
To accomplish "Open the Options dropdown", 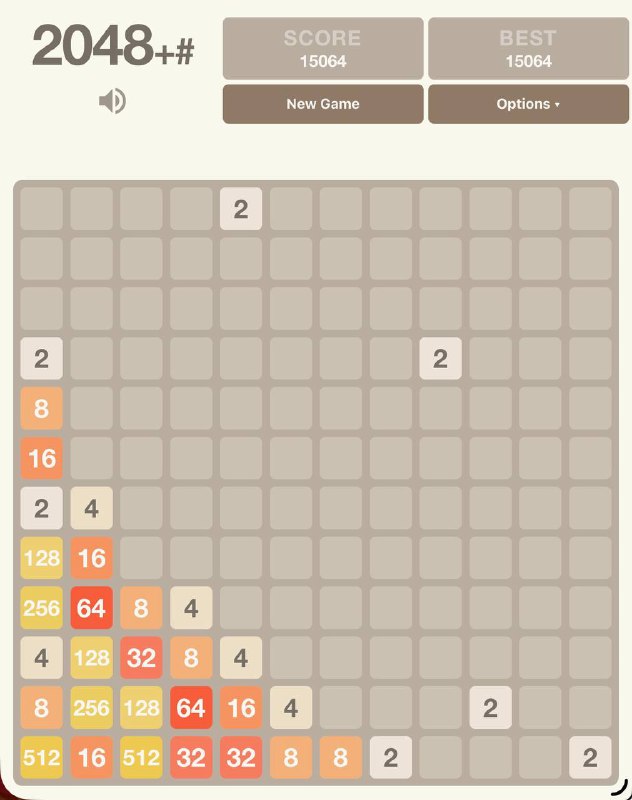I will tap(528, 104).
